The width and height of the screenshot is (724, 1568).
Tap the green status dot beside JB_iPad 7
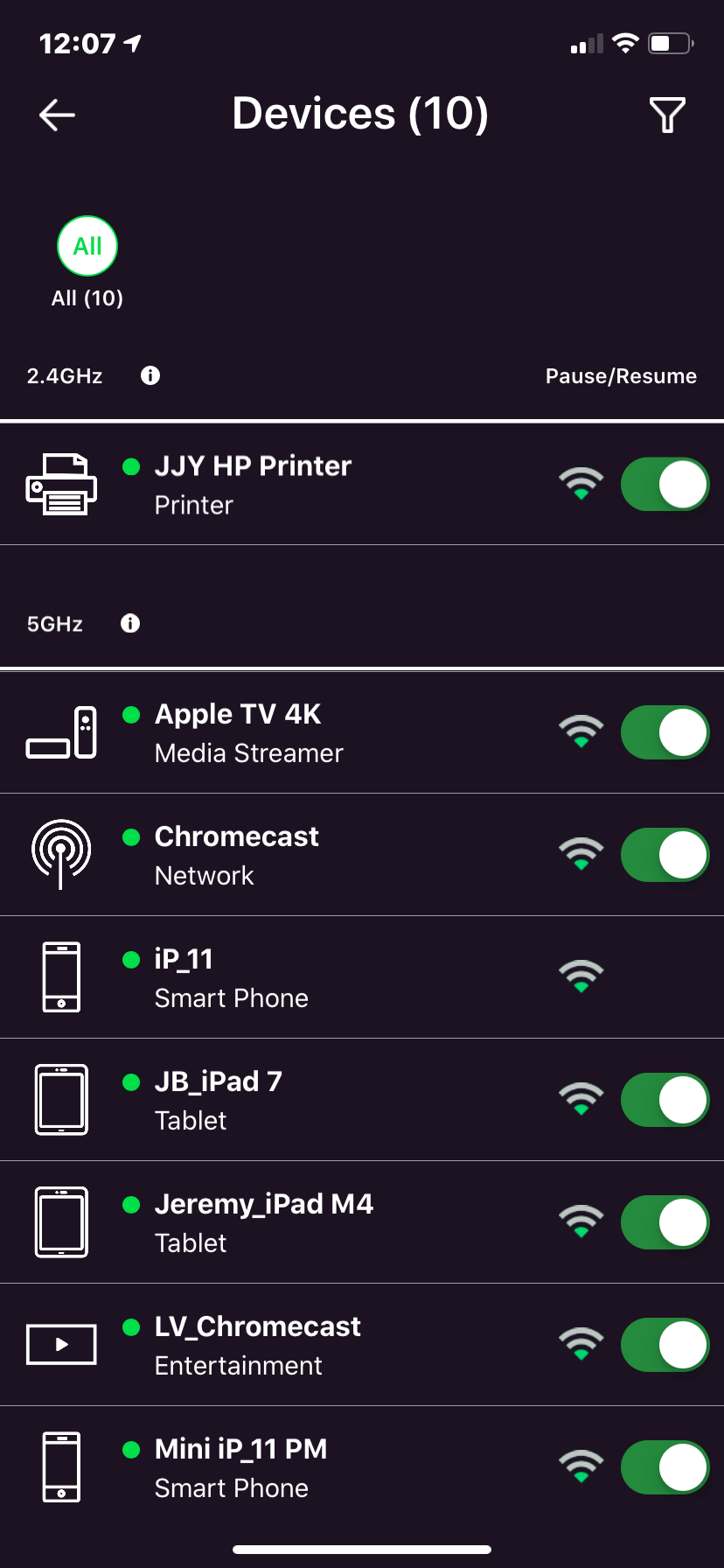pyautogui.click(x=131, y=1082)
